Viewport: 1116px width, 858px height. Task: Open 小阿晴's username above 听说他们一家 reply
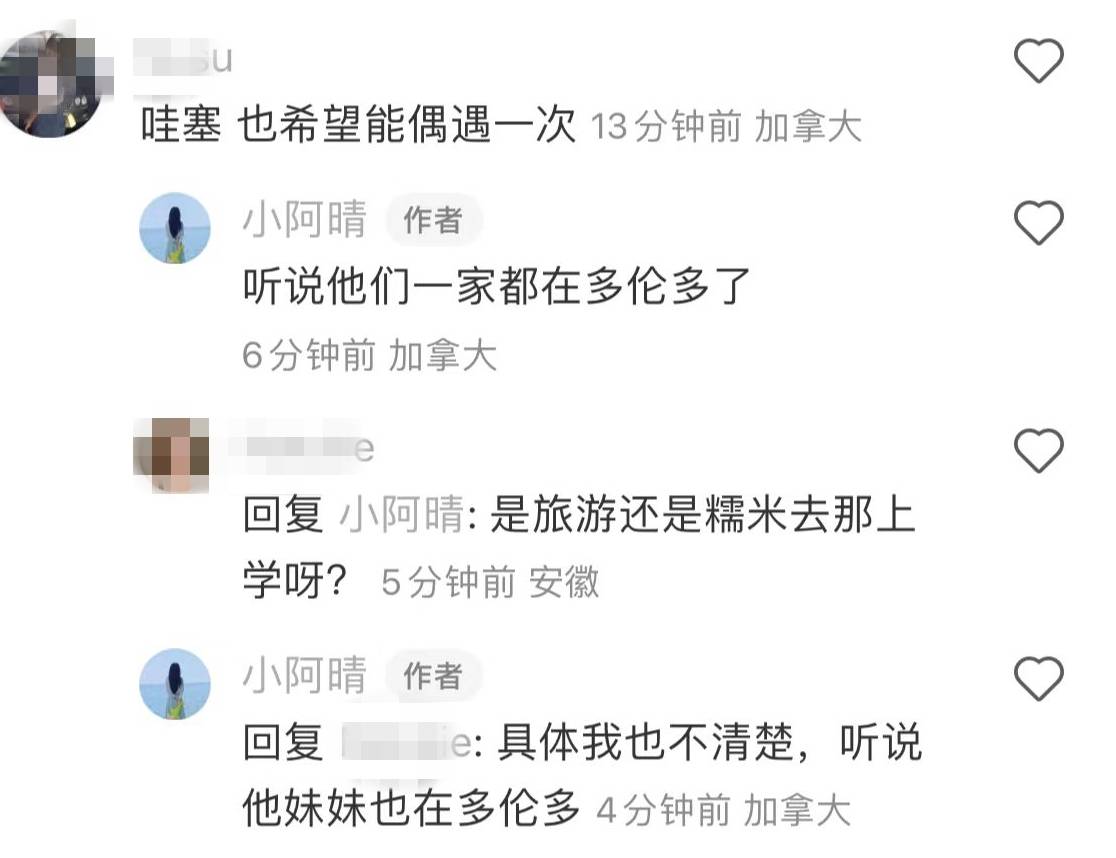click(305, 219)
